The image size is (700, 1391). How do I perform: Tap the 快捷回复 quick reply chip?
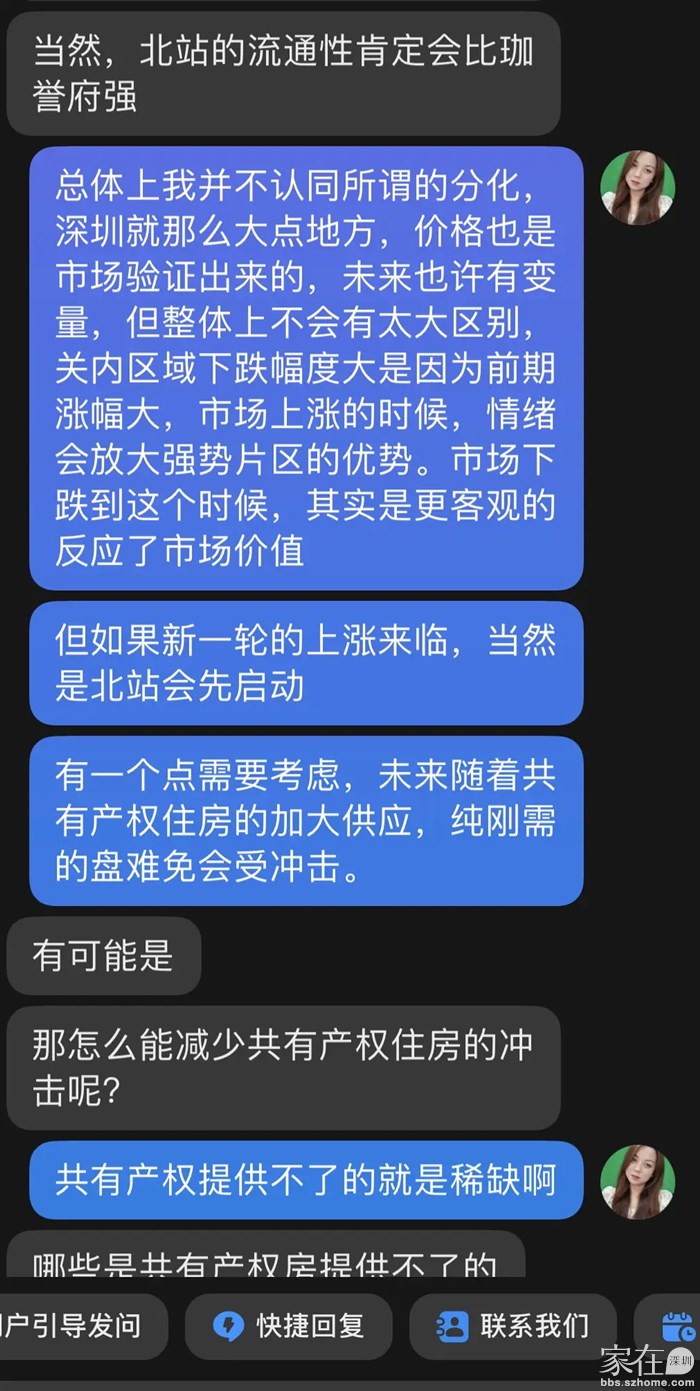pyautogui.click(x=288, y=1327)
